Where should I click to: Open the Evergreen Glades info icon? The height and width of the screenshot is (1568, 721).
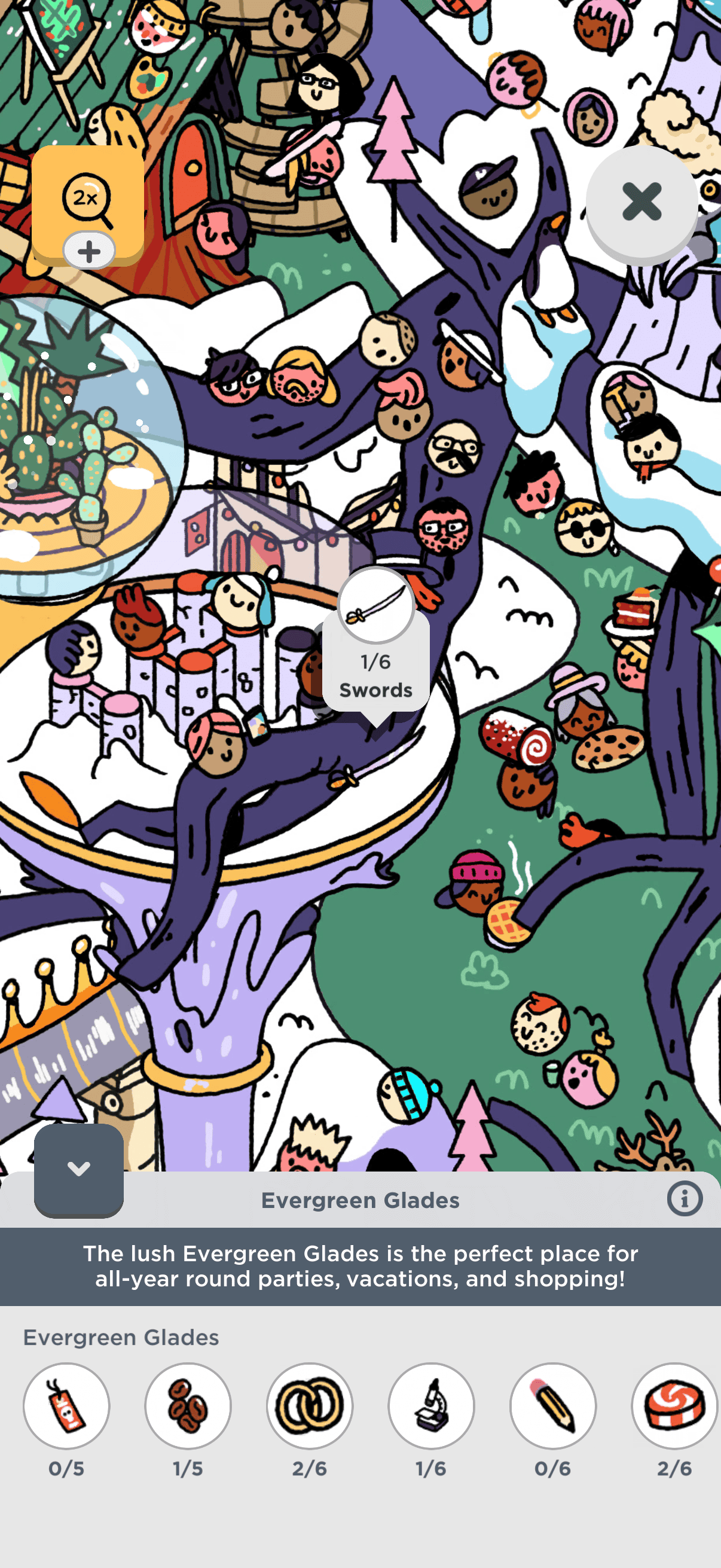coord(685,1199)
